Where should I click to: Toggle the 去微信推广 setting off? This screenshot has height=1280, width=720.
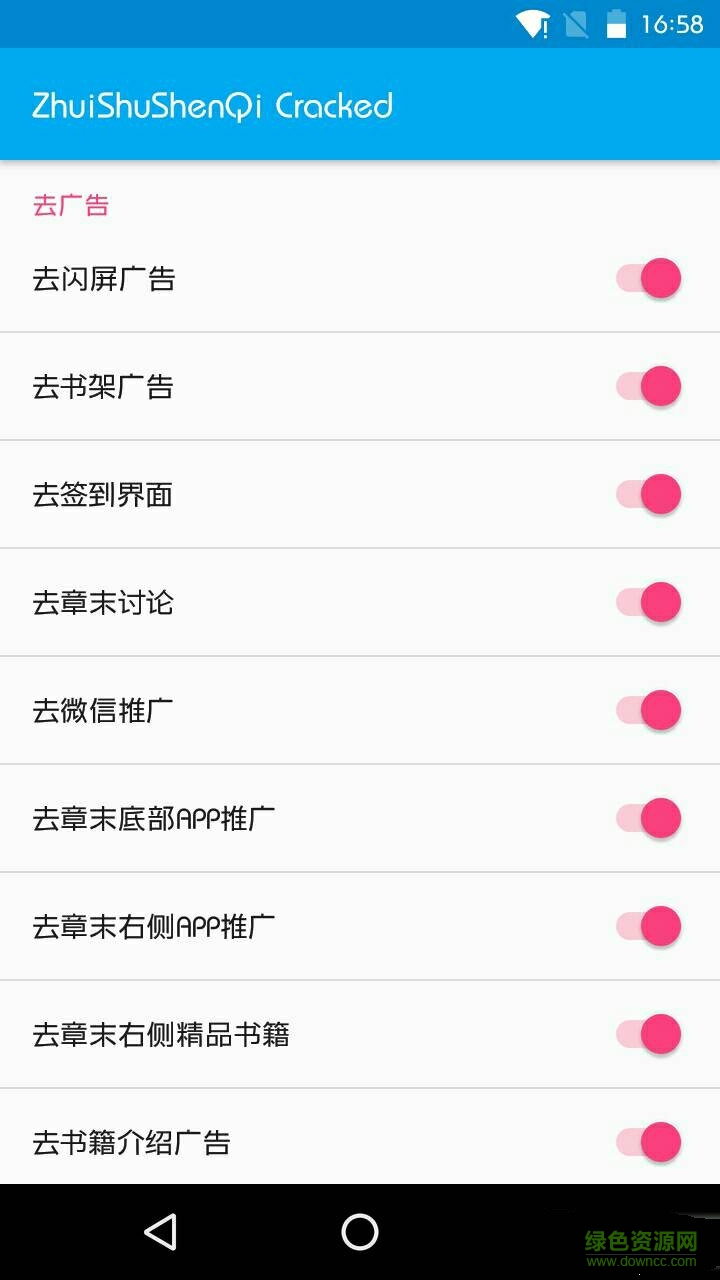tap(650, 710)
